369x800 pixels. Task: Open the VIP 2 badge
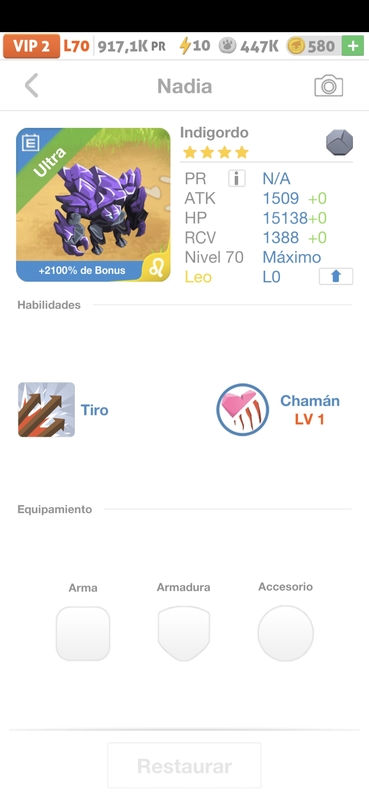[x=31, y=46]
